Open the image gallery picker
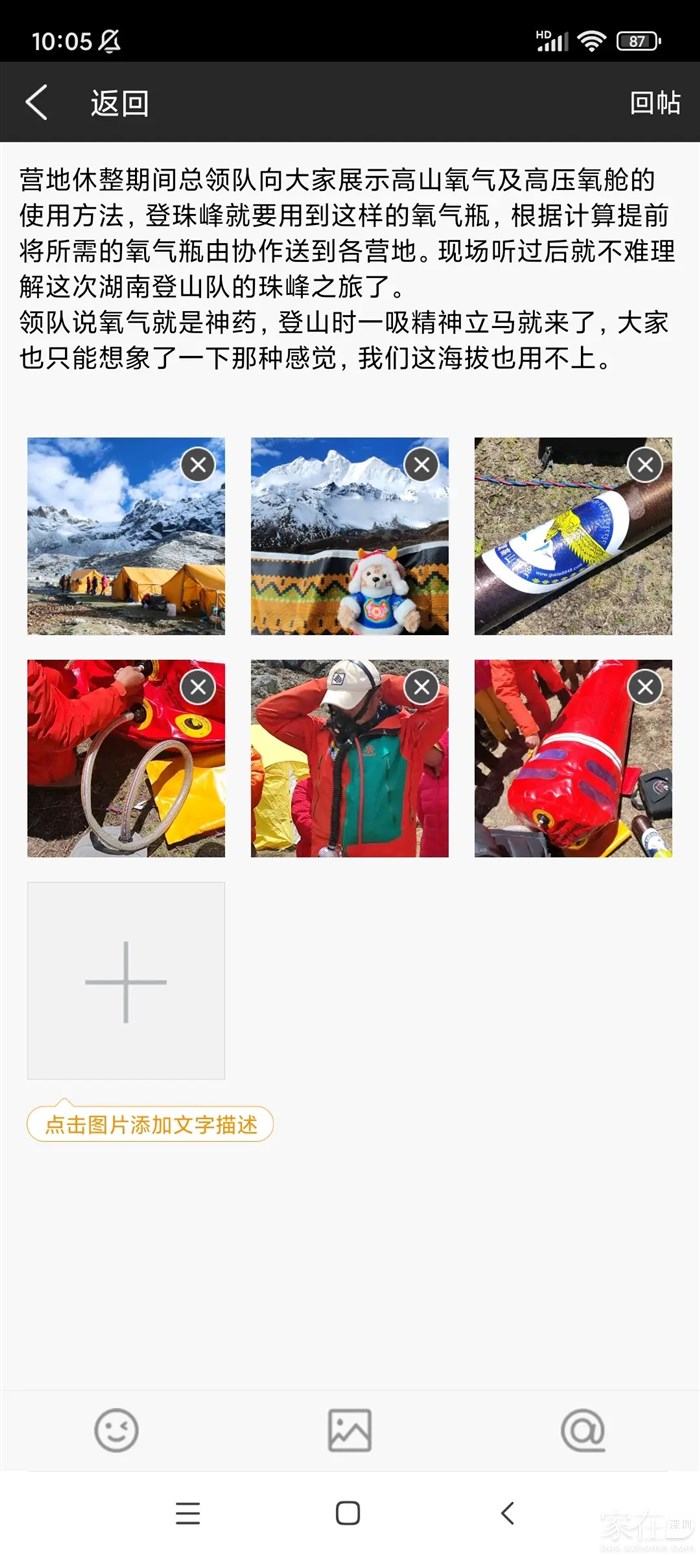Viewport: 700px width, 1555px height. point(349,1430)
